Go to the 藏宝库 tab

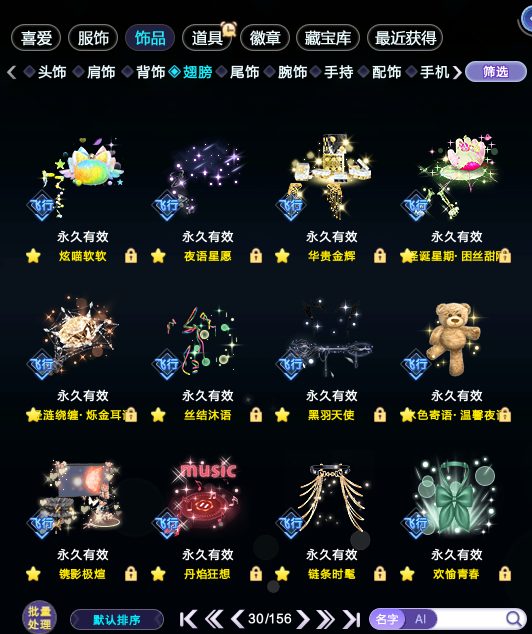328,38
